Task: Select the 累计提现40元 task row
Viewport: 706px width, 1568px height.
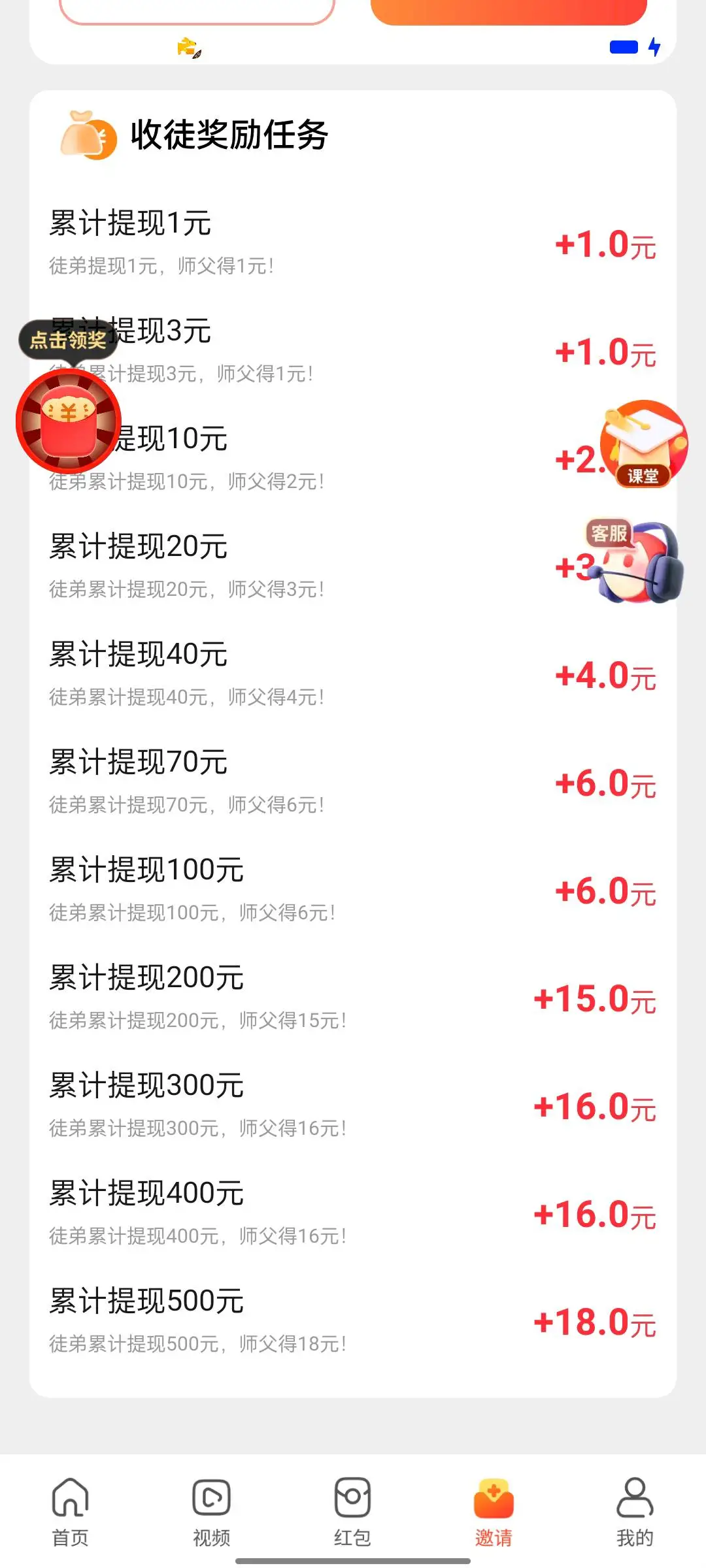Action: [x=261, y=673]
